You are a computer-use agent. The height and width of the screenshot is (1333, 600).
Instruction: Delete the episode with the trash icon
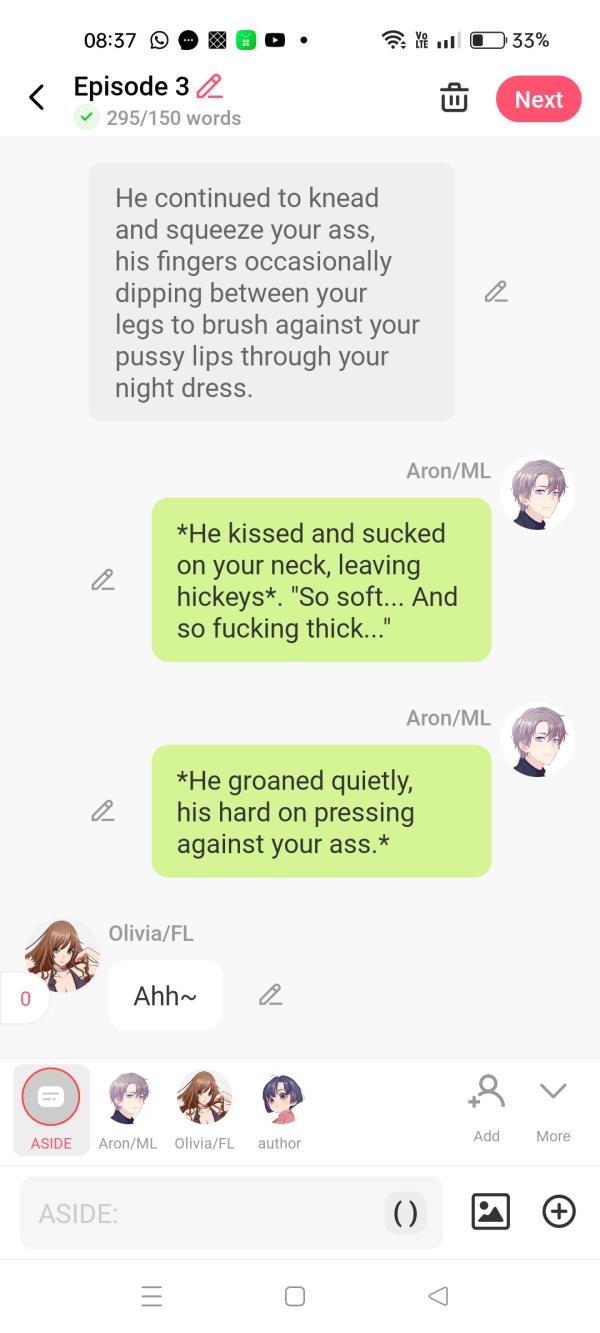point(454,99)
